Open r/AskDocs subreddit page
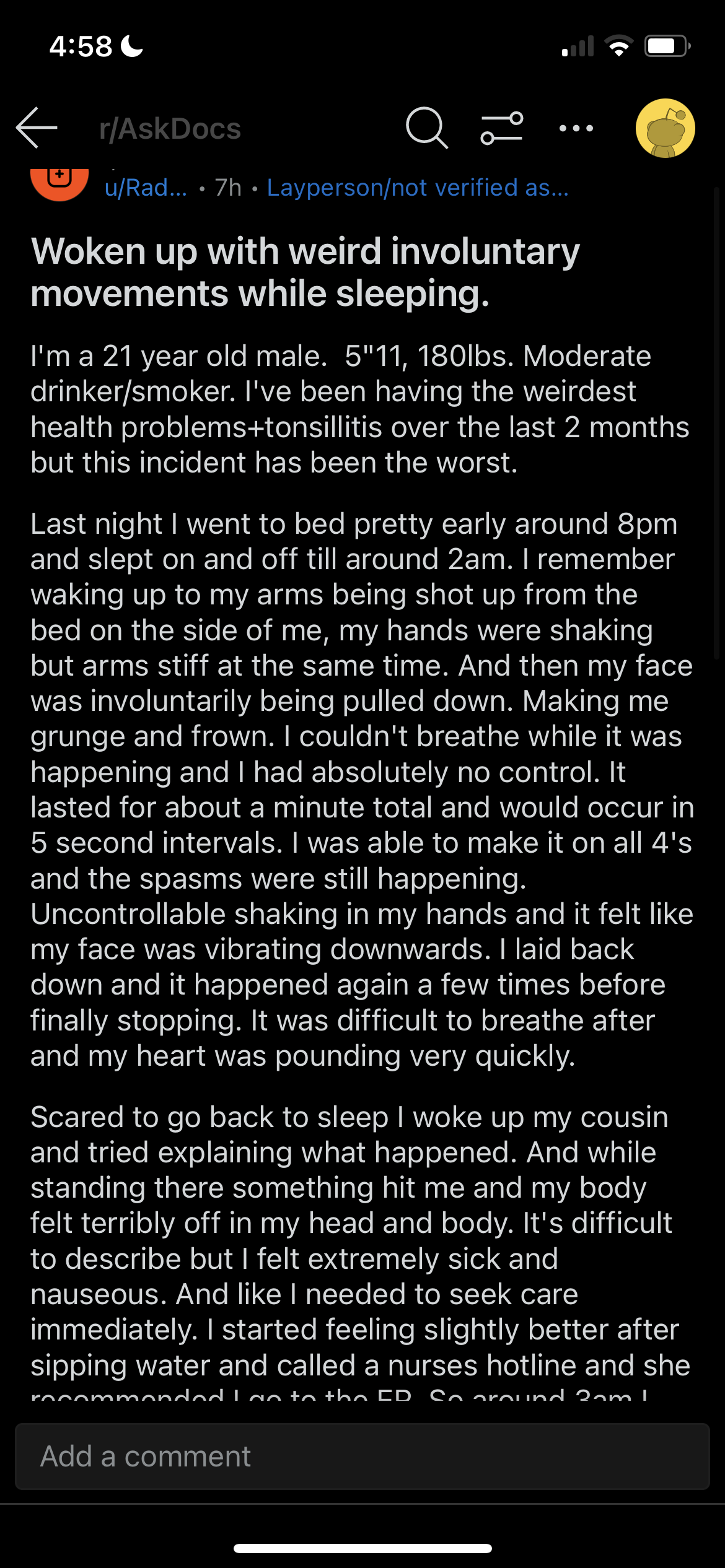This screenshot has width=725, height=1568. click(x=170, y=129)
